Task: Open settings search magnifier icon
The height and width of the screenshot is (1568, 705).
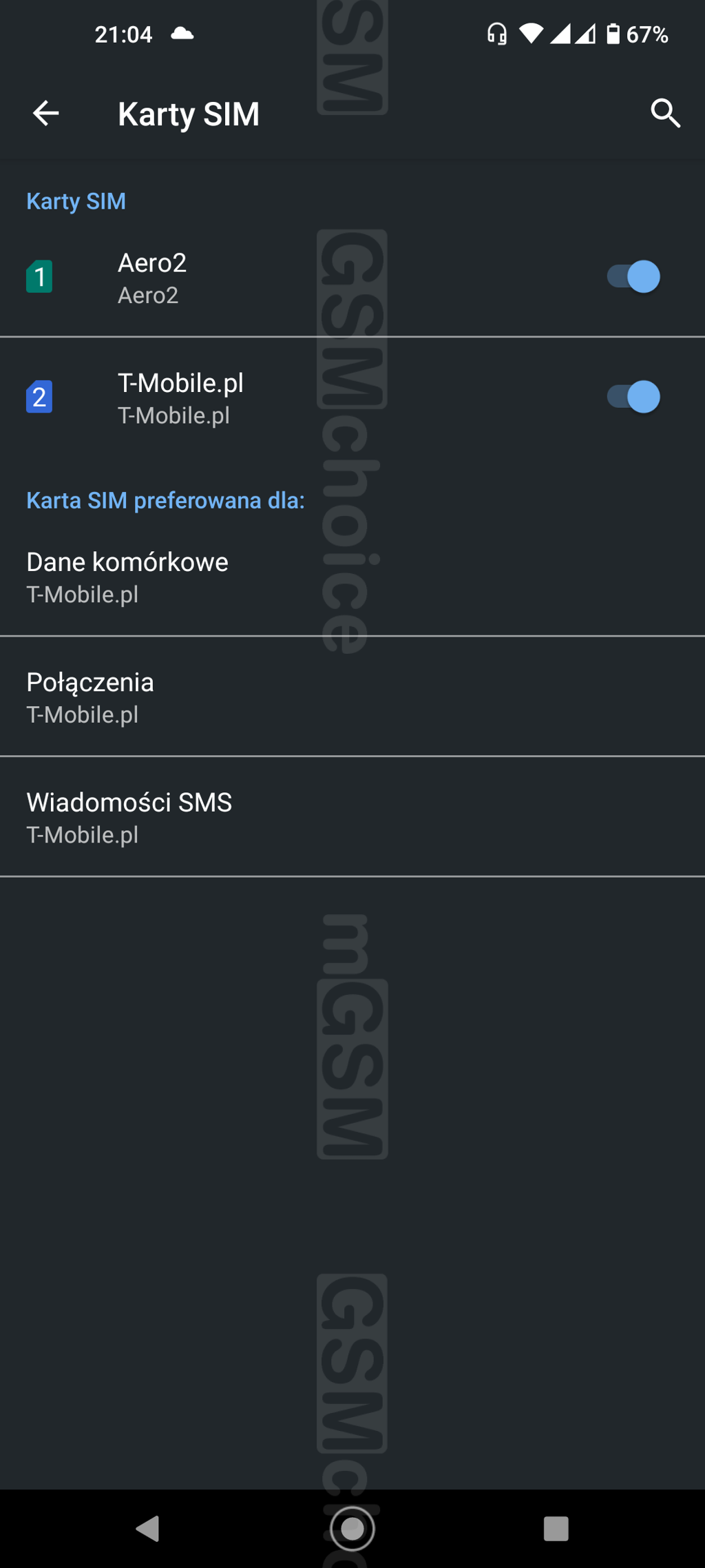Action: (665, 114)
